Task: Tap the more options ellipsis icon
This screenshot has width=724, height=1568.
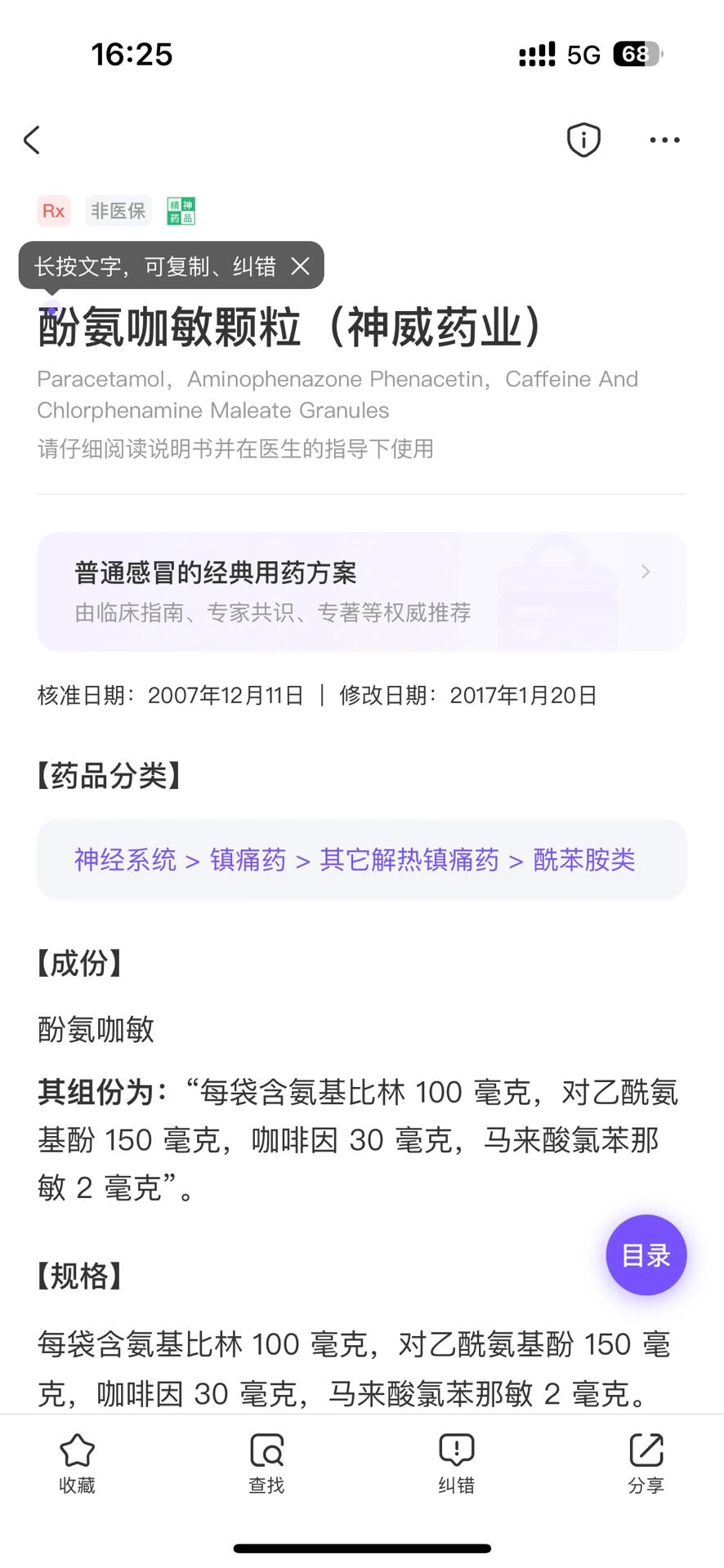Action: pos(664,140)
